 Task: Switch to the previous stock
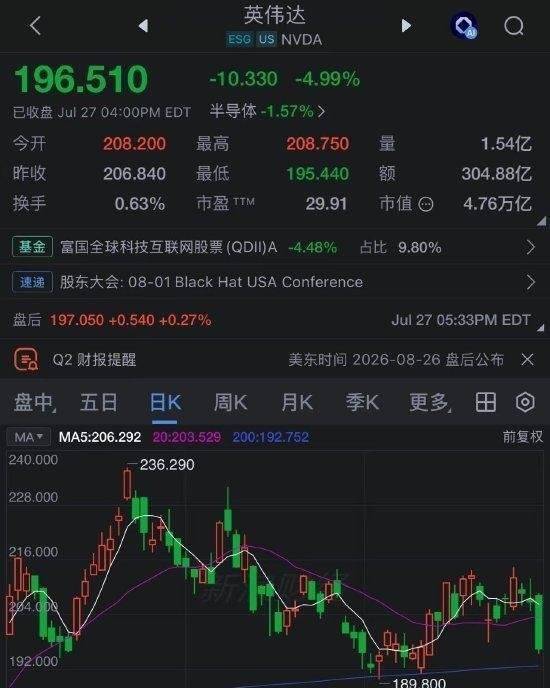click(x=143, y=25)
